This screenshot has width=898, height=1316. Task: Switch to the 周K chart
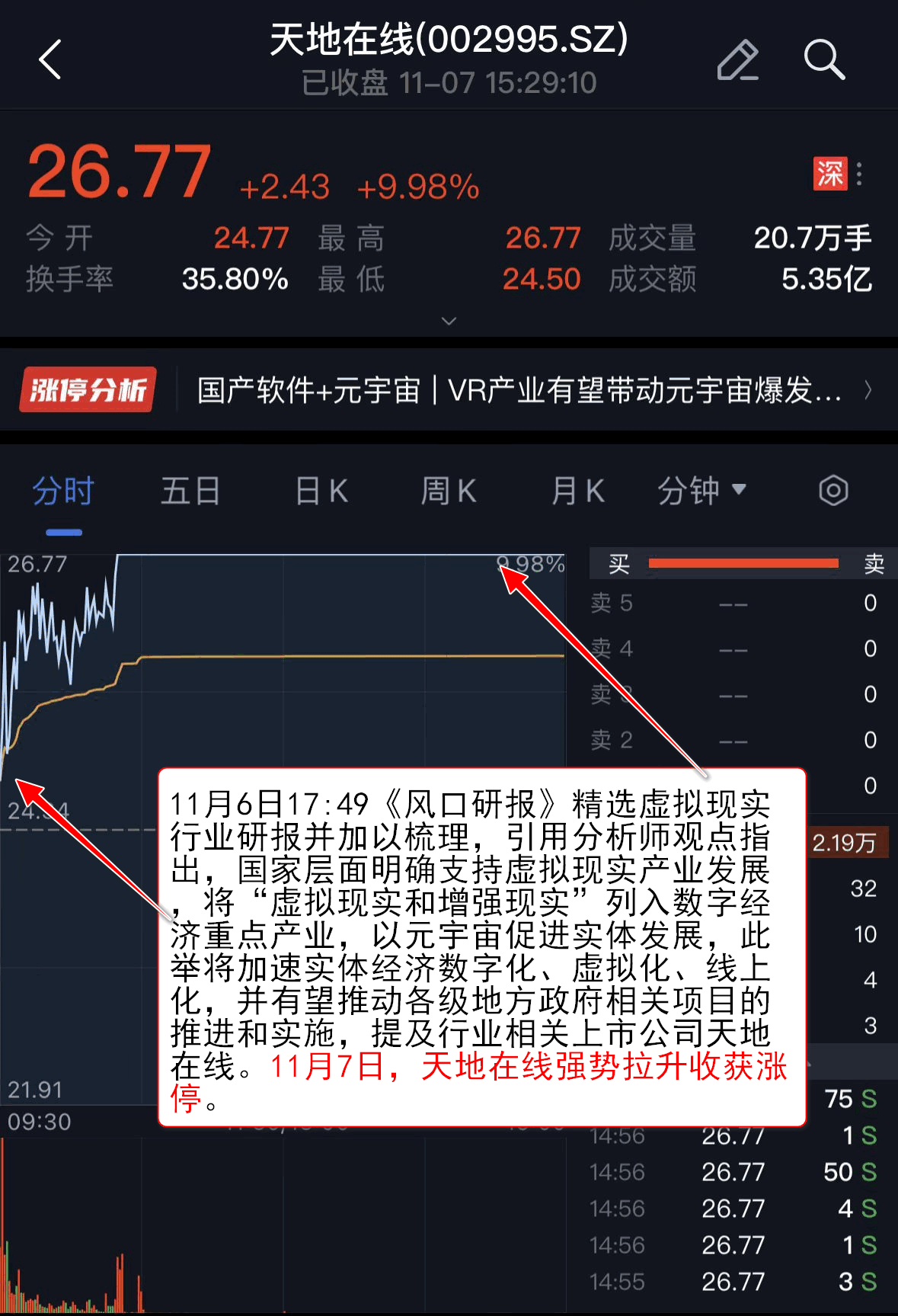449,491
